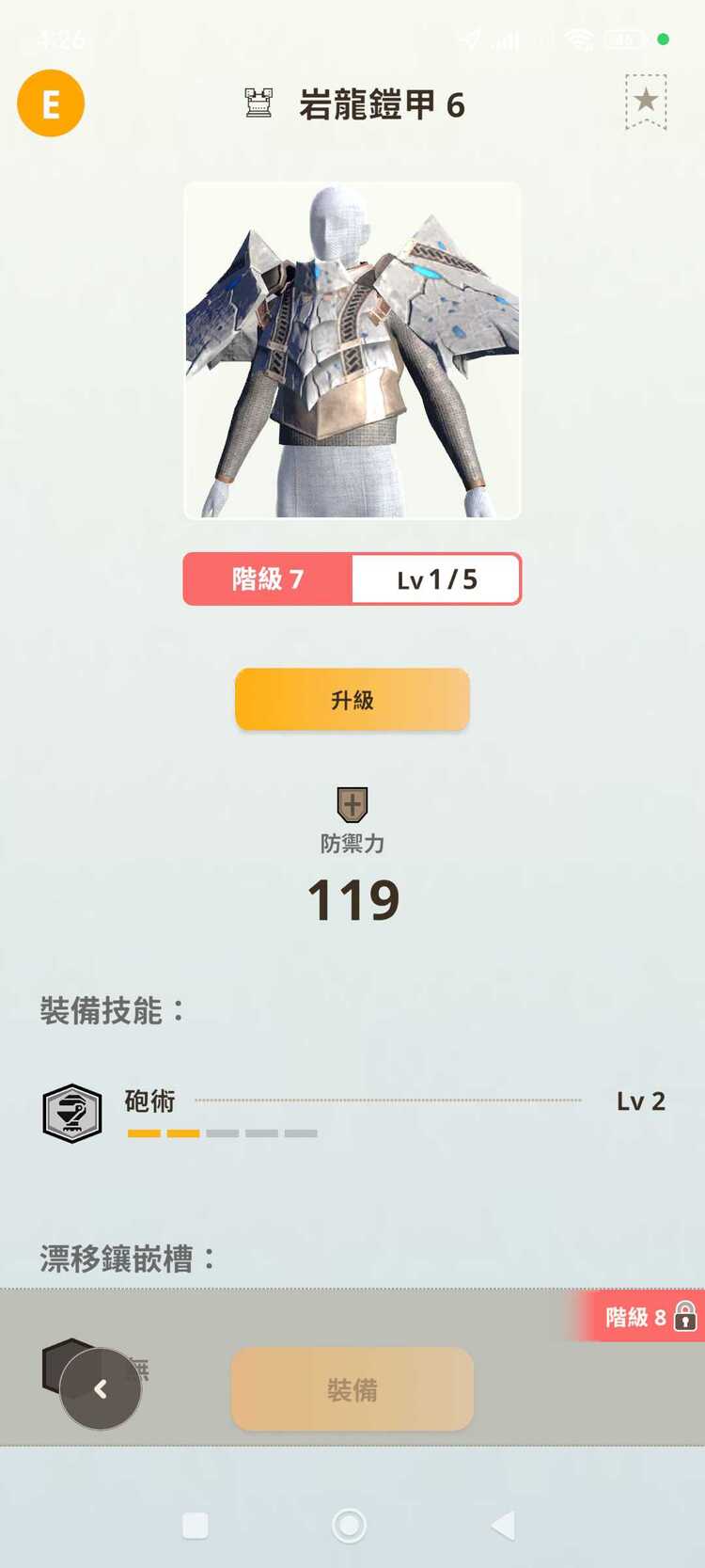705x1568 pixels.
Task: Go back with the round arrow button
Action: pyautogui.click(x=101, y=1388)
